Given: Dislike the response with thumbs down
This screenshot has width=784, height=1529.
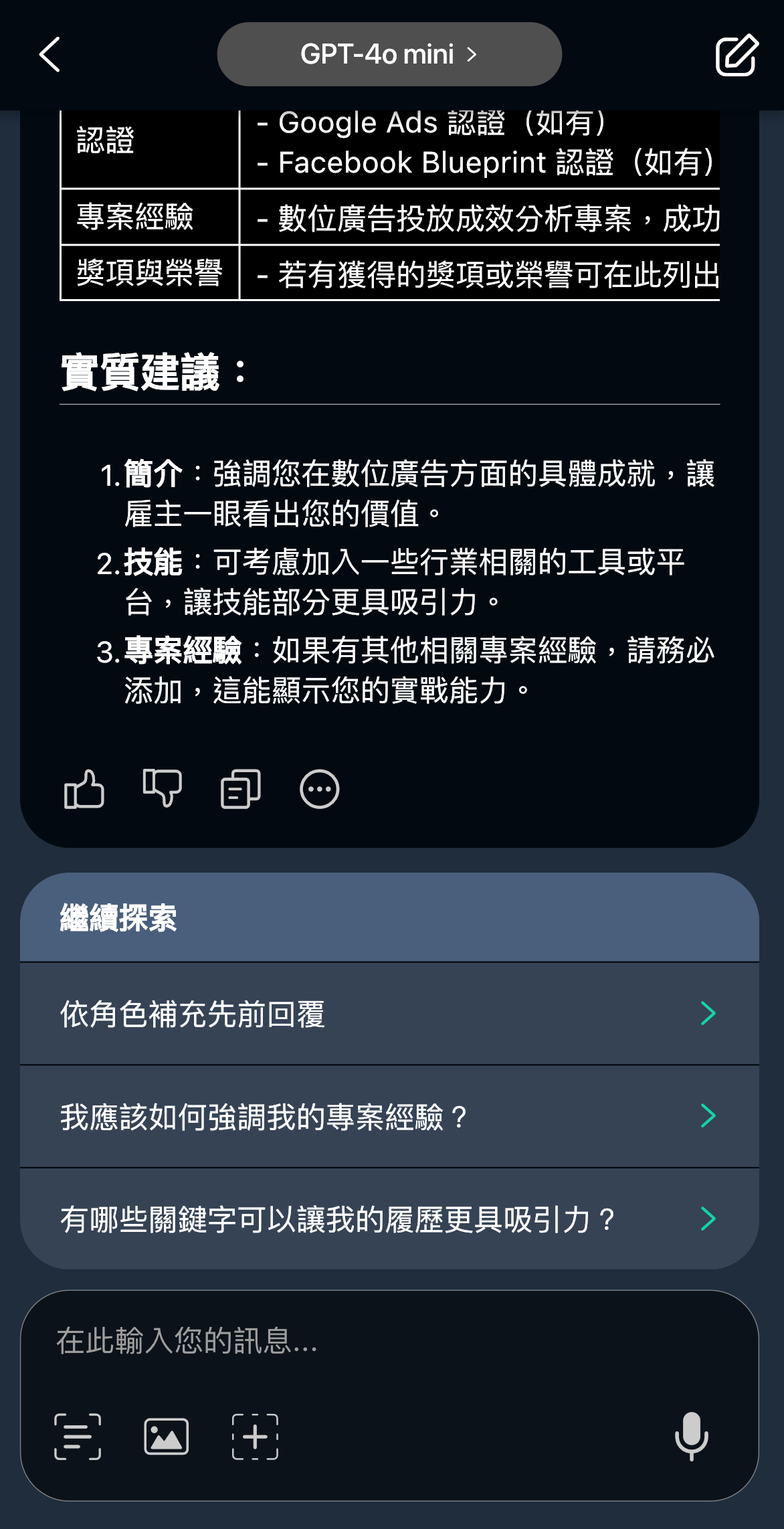Looking at the screenshot, I should (163, 789).
